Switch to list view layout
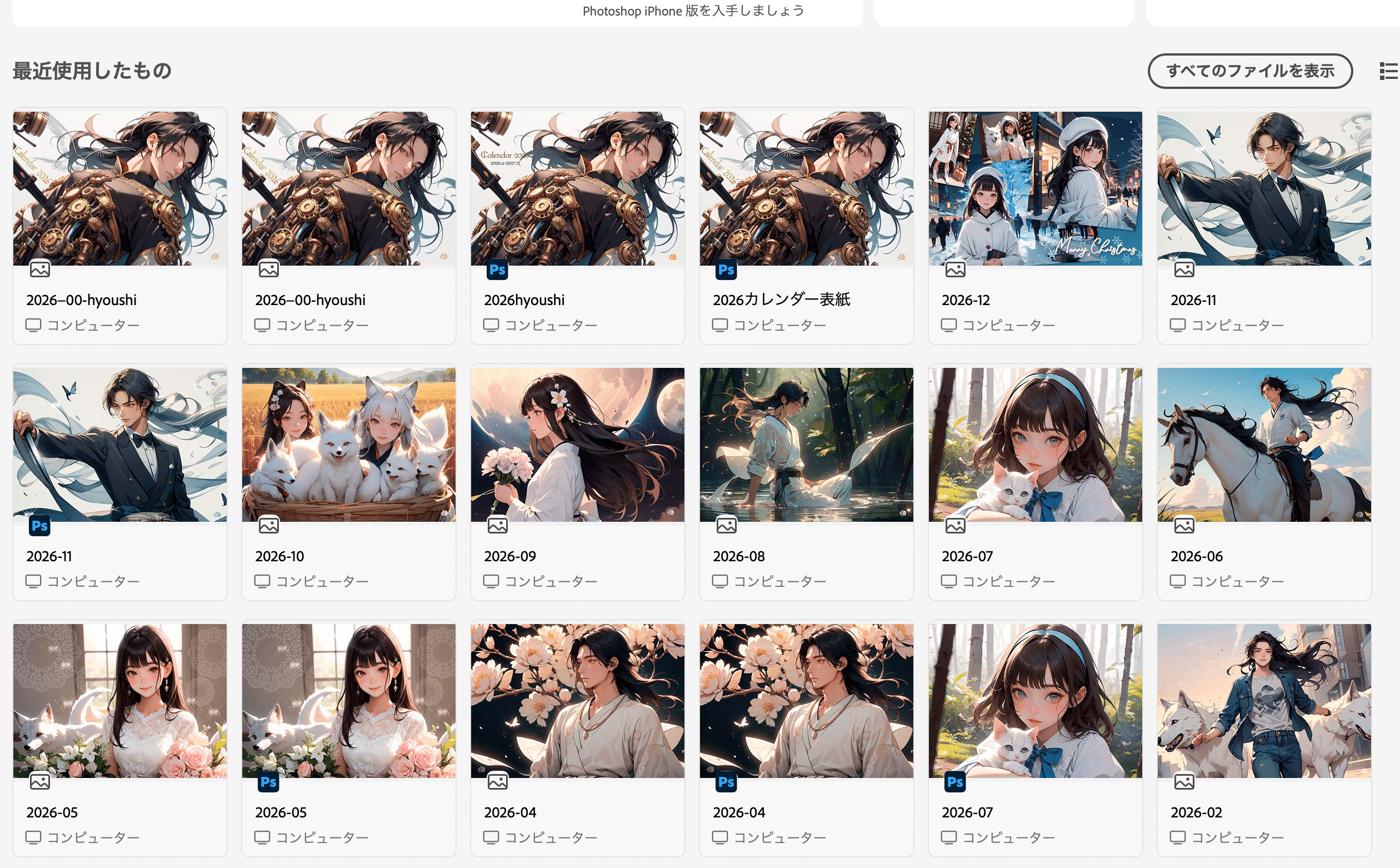The image size is (1400, 868). tap(1388, 71)
